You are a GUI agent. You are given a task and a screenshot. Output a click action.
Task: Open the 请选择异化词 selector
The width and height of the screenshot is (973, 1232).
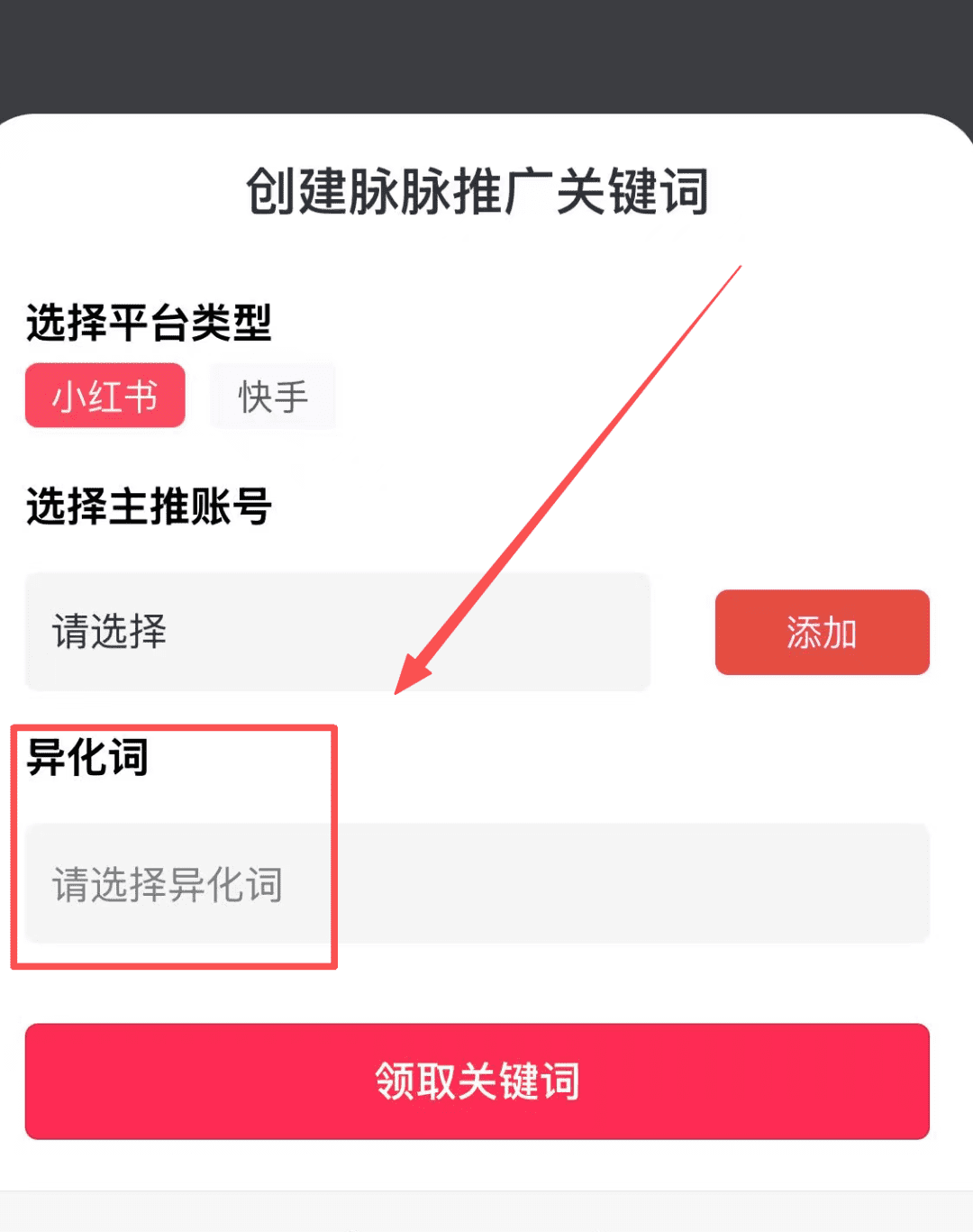[x=477, y=884]
